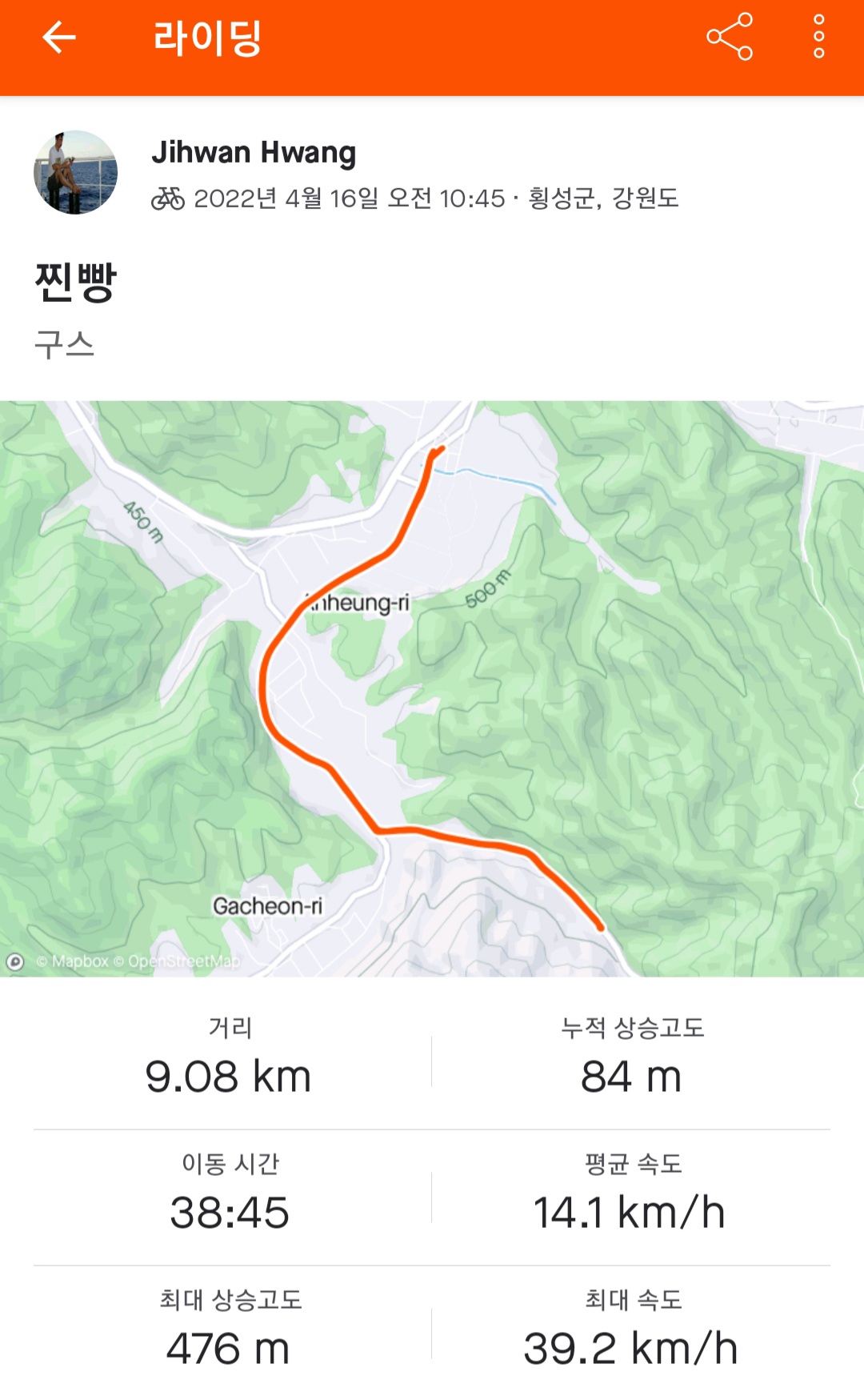The width and height of the screenshot is (864, 1400).
Task: Open Jihwan Hwang's athlete profile name
Action: click(x=254, y=152)
